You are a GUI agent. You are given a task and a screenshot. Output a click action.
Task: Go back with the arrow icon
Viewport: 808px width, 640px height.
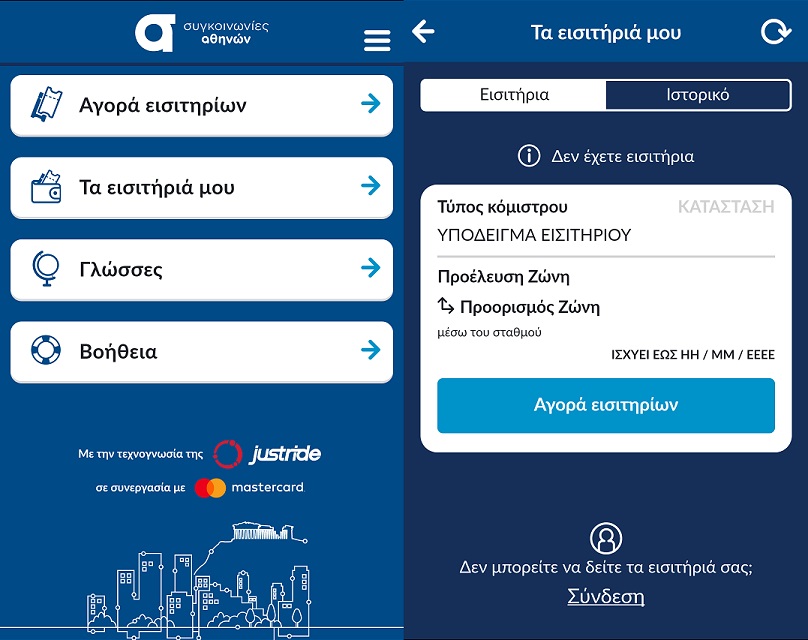(x=424, y=32)
